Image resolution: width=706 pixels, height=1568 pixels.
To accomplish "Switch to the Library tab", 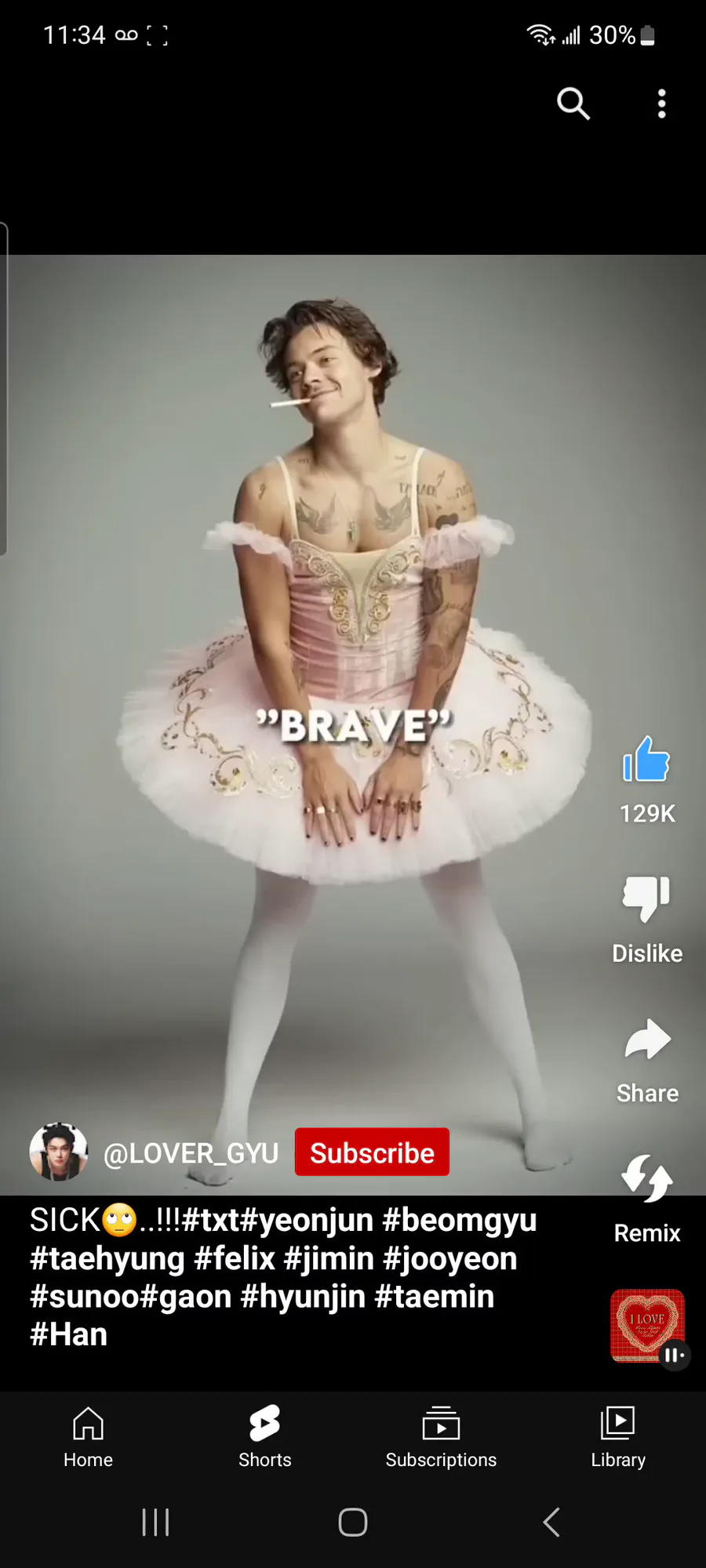I will pos(618,1438).
